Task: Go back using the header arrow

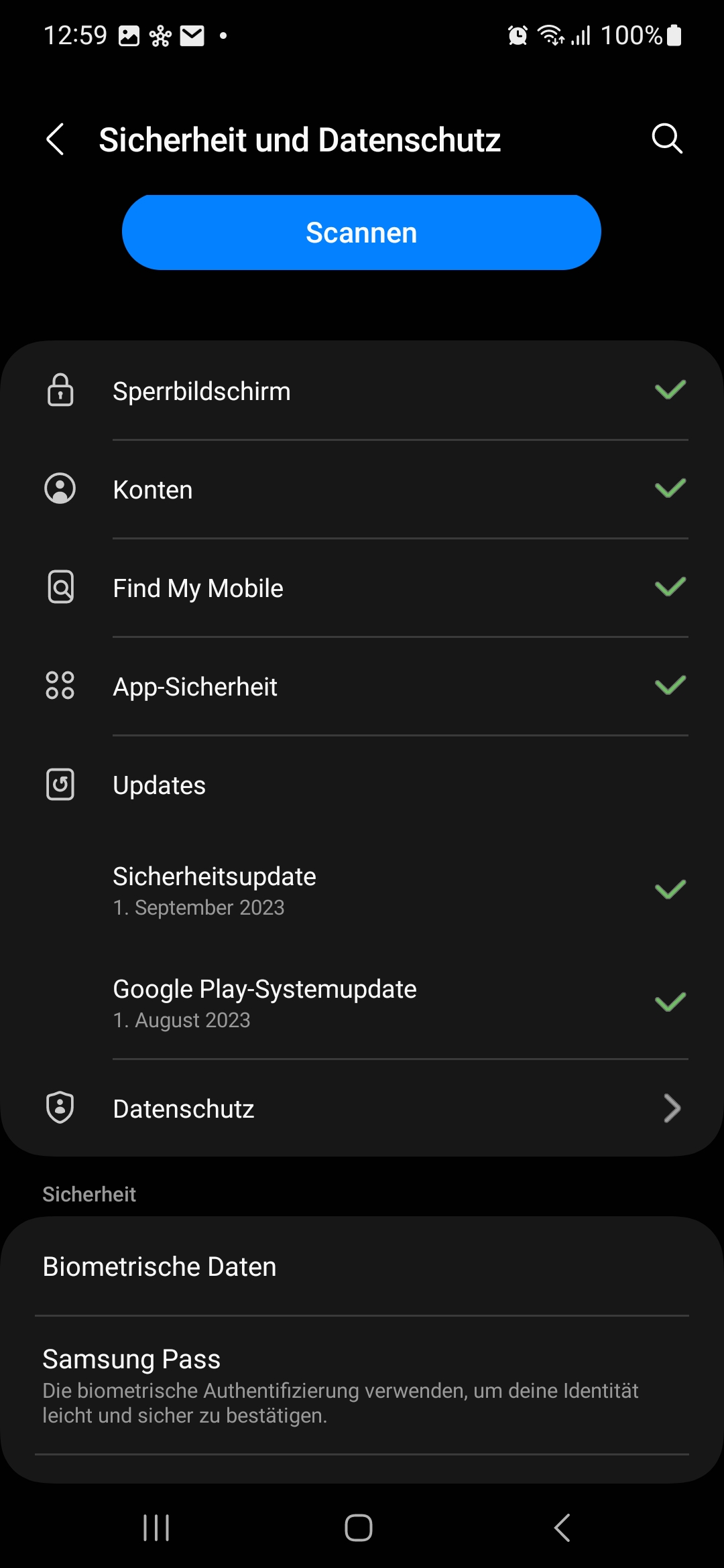Action: coord(56,139)
